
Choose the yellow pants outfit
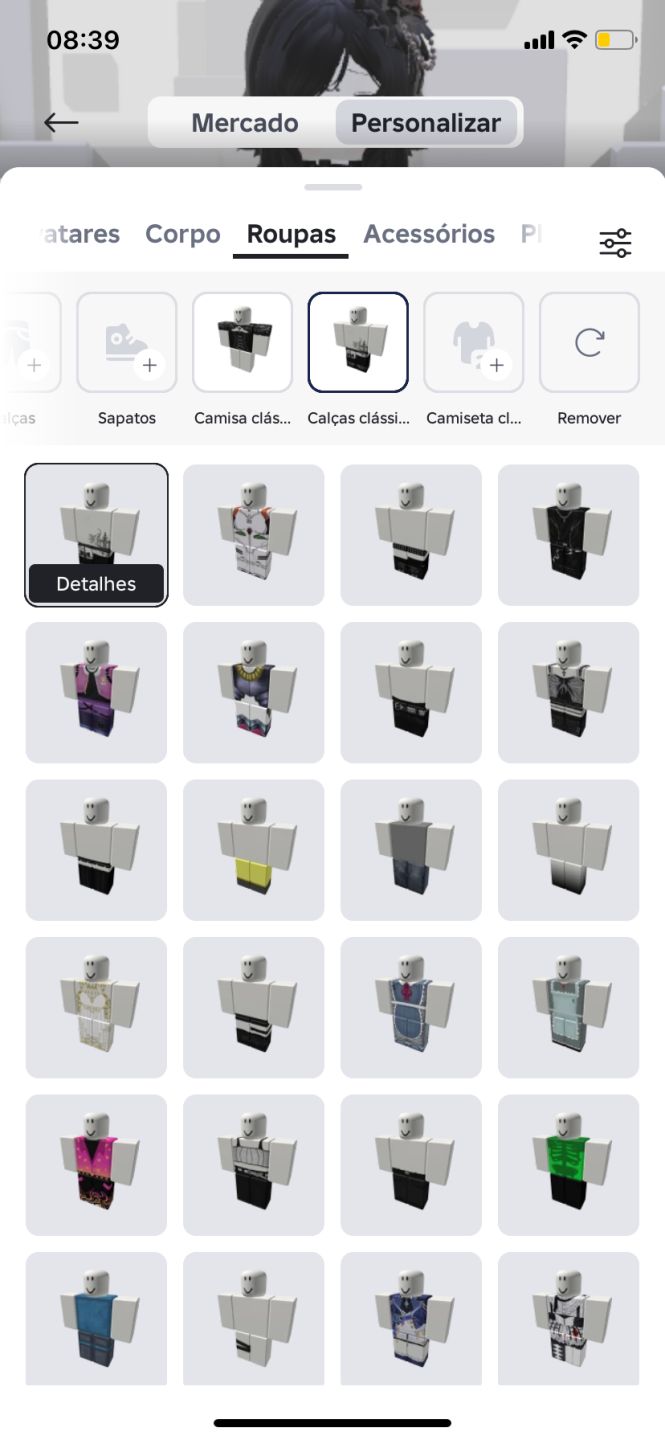tap(254, 850)
